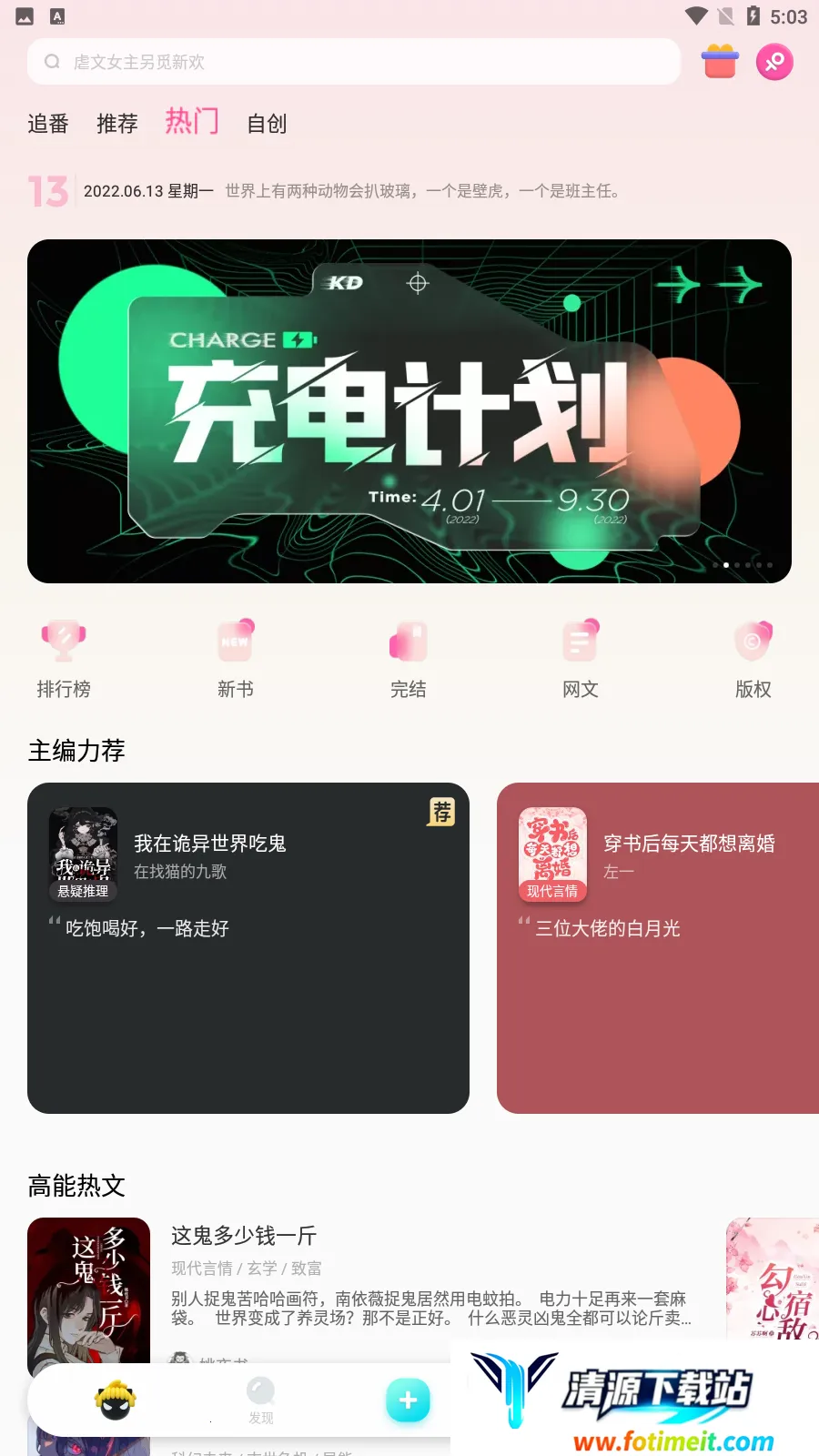Tap the pink gender switch icon
The width and height of the screenshot is (819, 1456).
774,62
